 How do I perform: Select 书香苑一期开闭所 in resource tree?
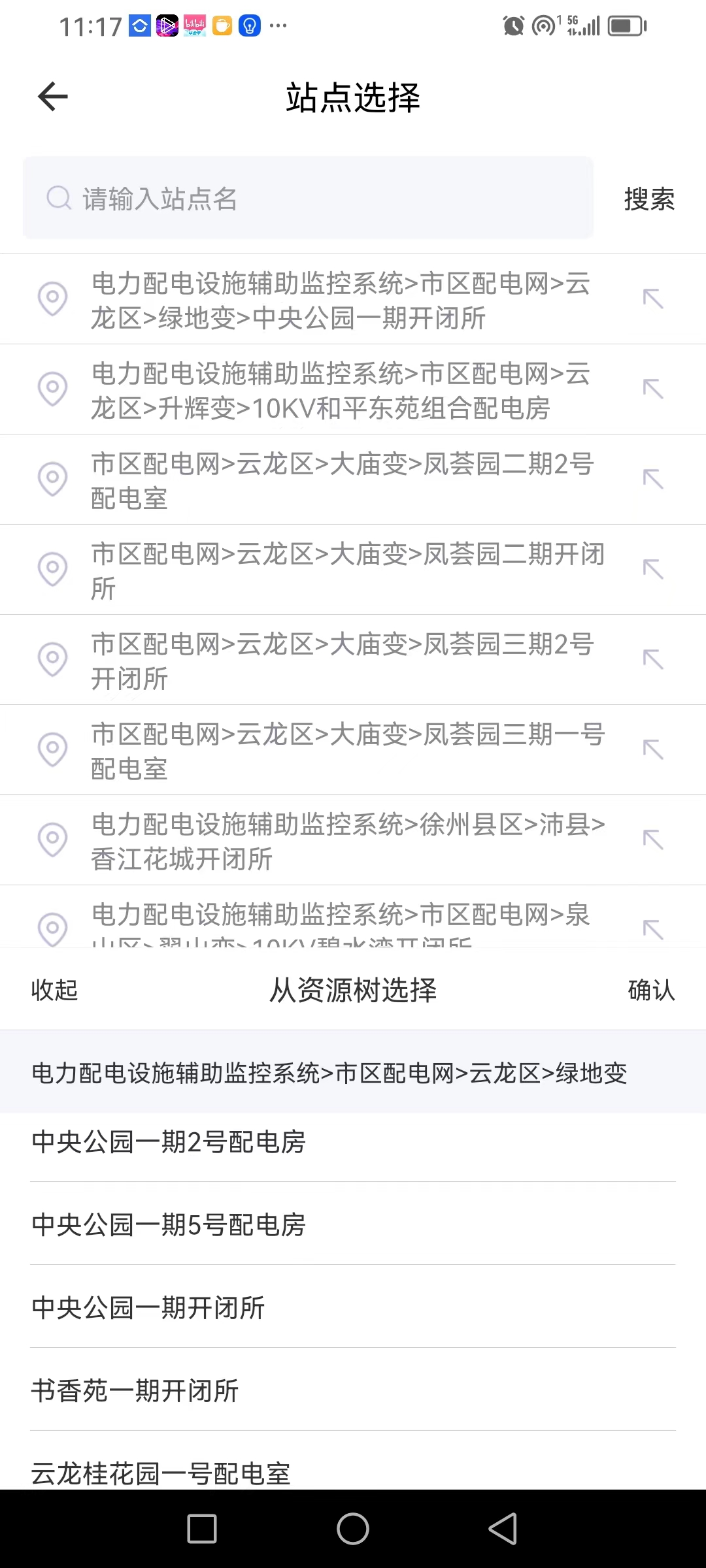tap(135, 1391)
